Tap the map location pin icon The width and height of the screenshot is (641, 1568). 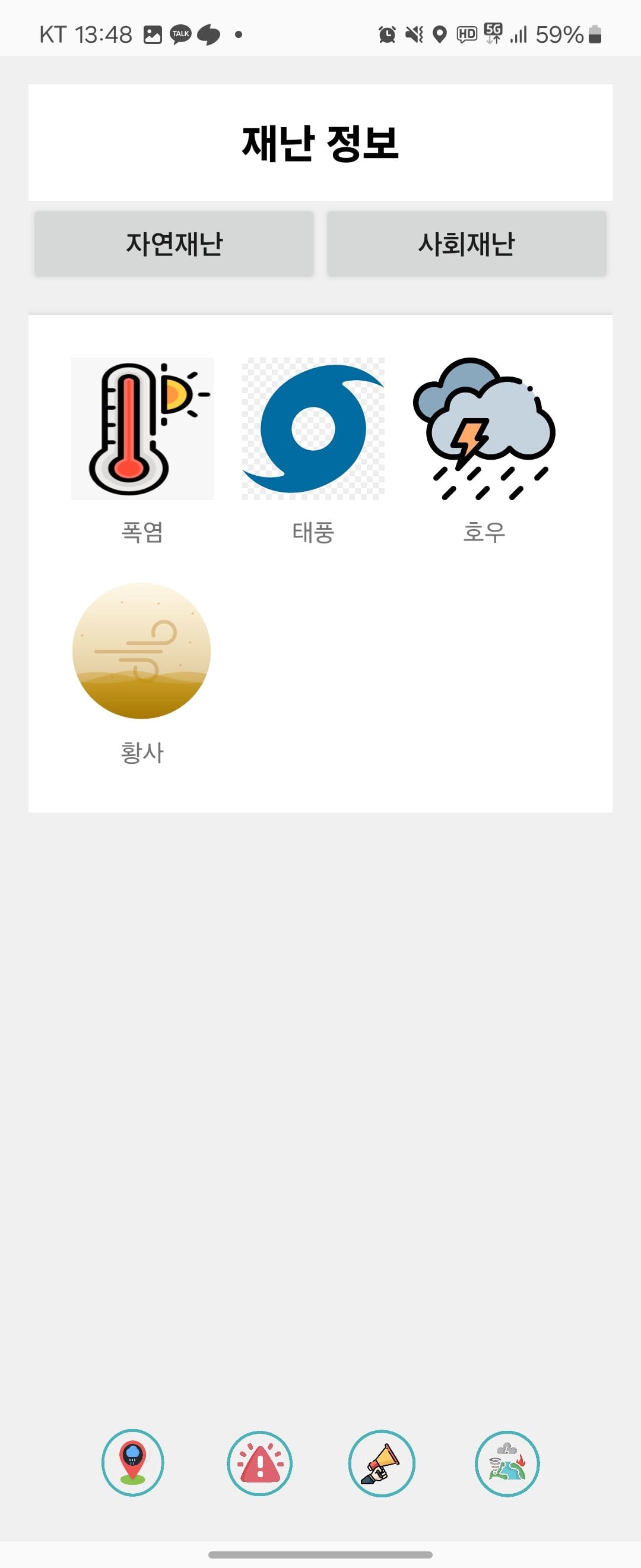[x=132, y=1463]
